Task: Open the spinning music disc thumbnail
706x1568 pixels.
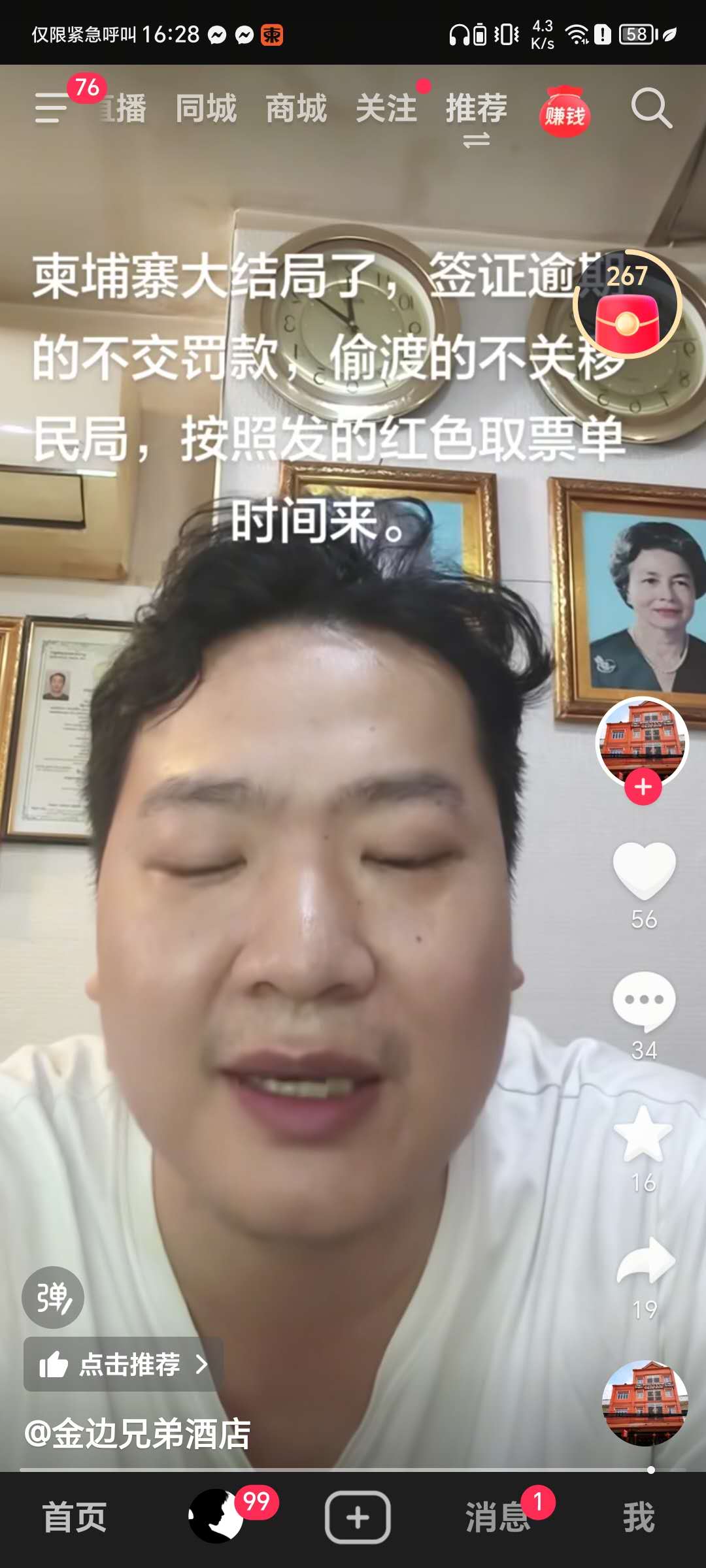Action: pyautogui.click(x=645, y=1403)
